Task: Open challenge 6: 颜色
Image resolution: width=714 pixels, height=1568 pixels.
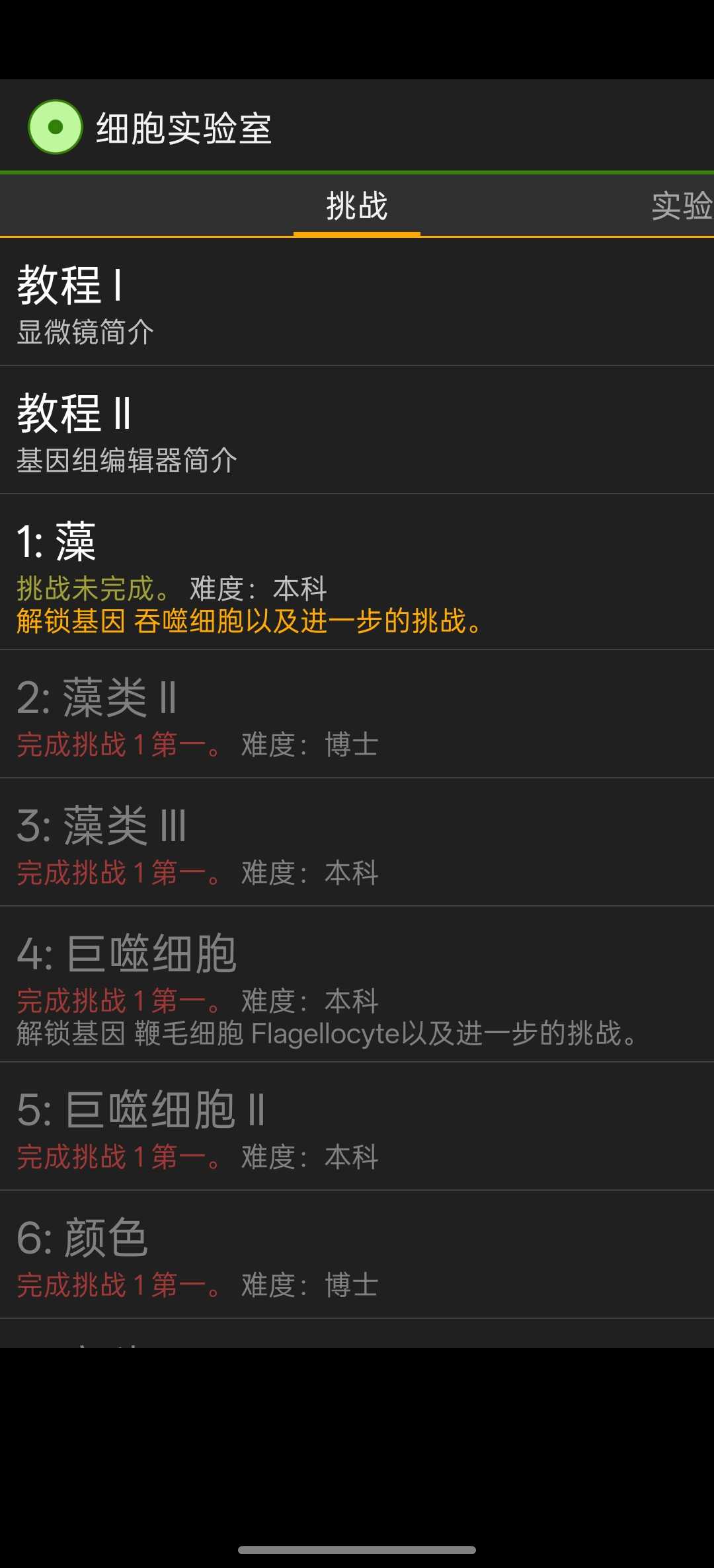Action: [357, 1255]
